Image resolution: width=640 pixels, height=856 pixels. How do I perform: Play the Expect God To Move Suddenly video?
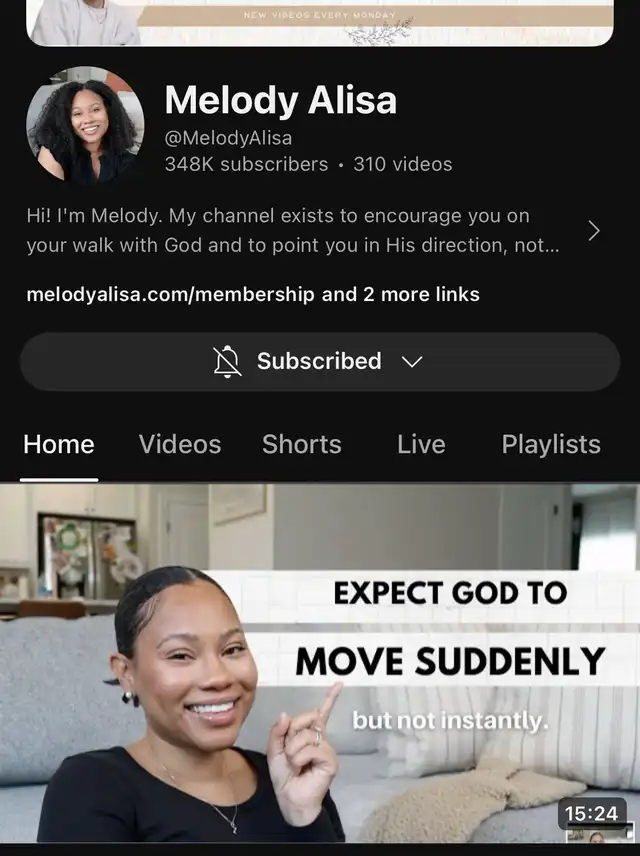pos(320,664)
